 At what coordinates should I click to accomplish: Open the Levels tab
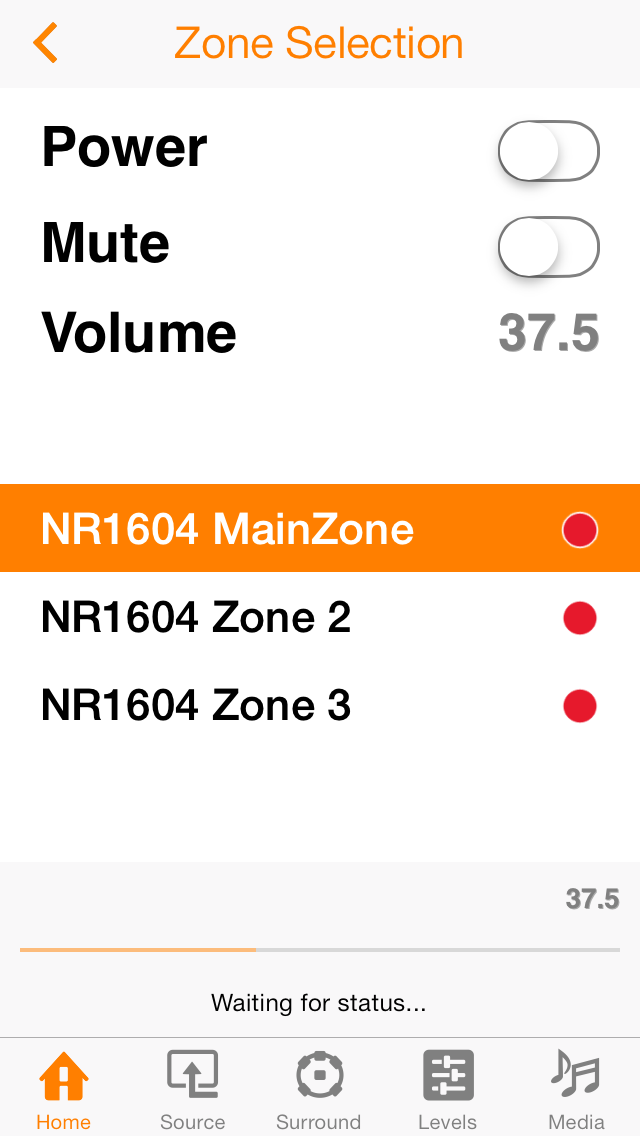tap(448, 1090)
